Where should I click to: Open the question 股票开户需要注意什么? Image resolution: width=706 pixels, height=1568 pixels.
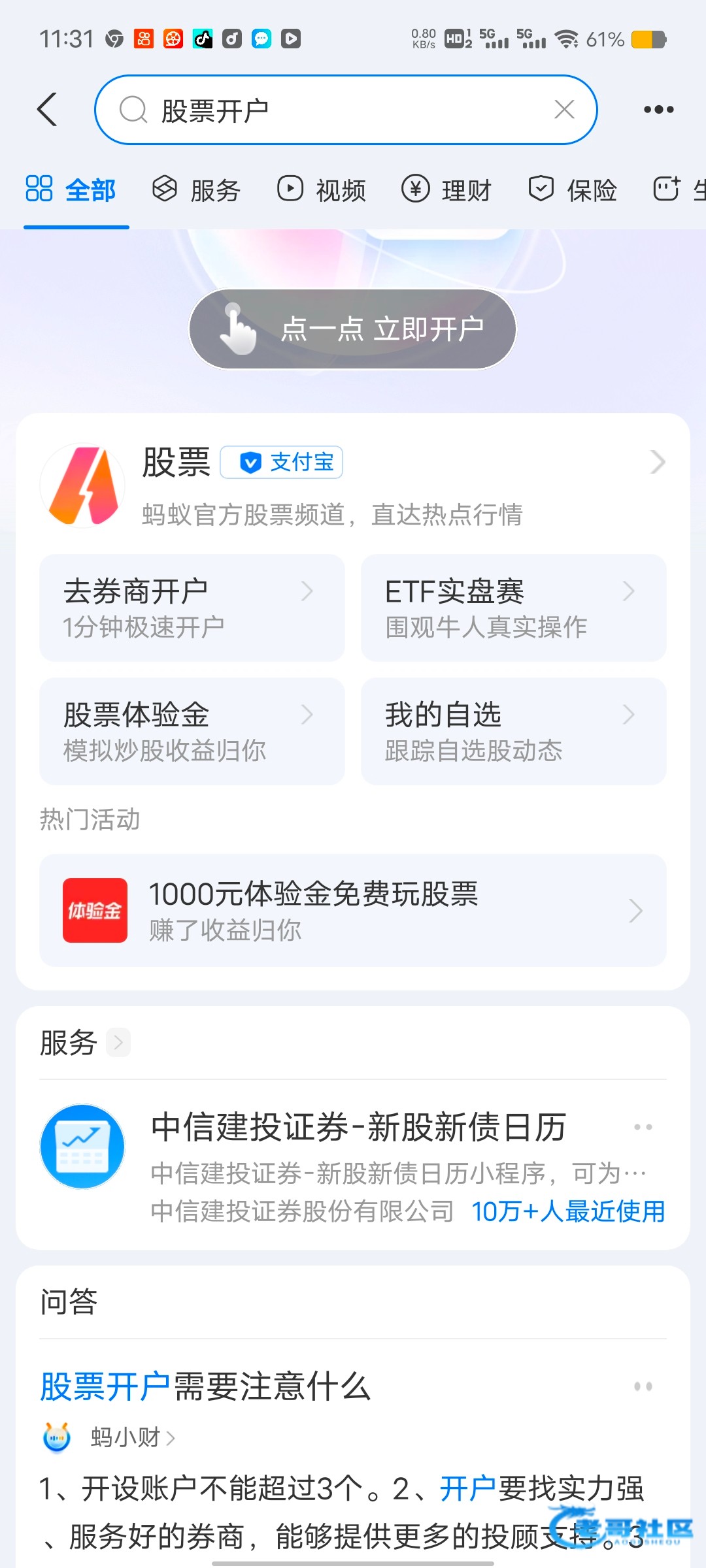pyautogui.click(x=205, y=1386)
